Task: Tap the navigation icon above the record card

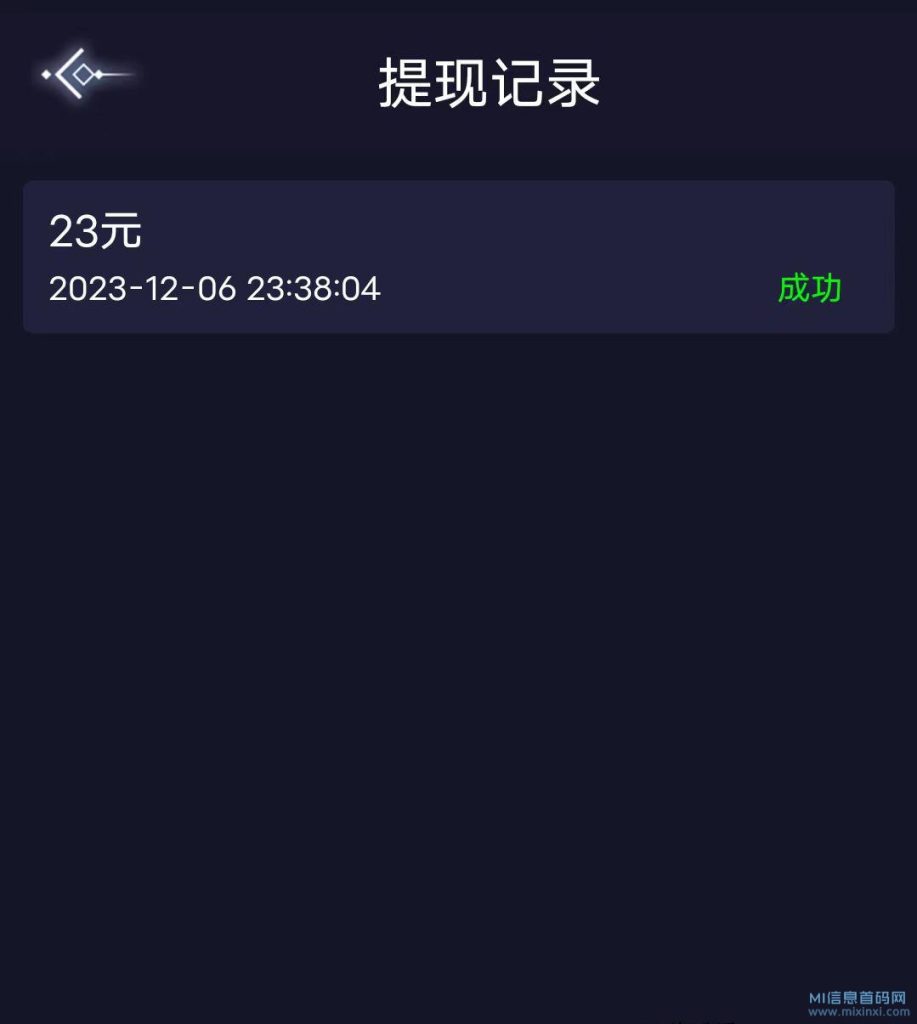Action: pos(85,73)
